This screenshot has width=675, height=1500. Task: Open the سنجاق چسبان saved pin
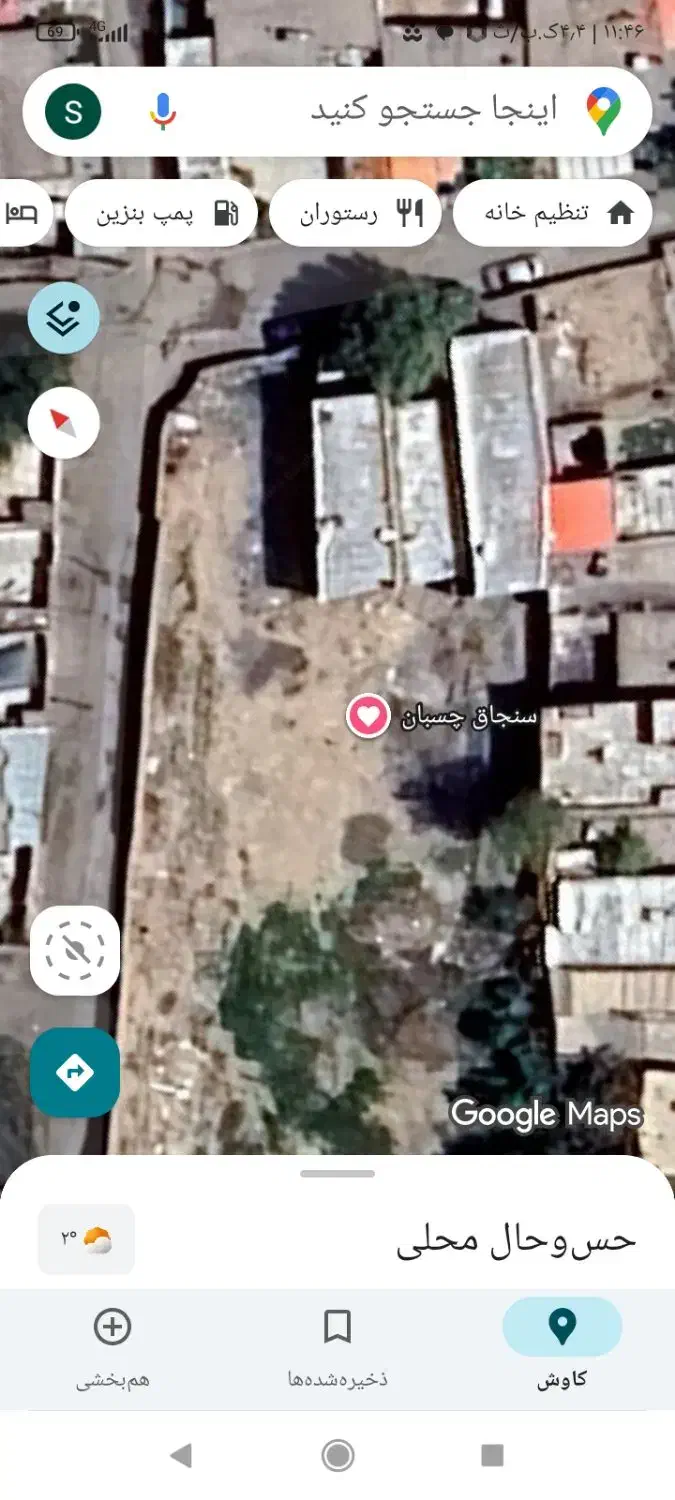[368, 716]
